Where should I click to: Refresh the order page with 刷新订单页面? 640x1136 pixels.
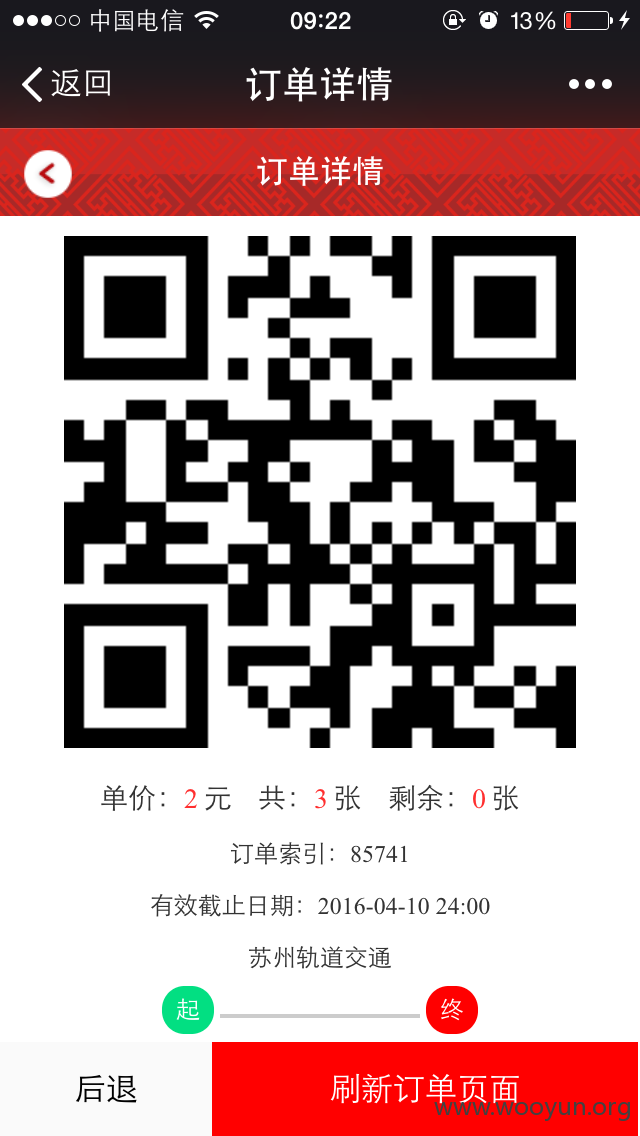pos(425,1089)
